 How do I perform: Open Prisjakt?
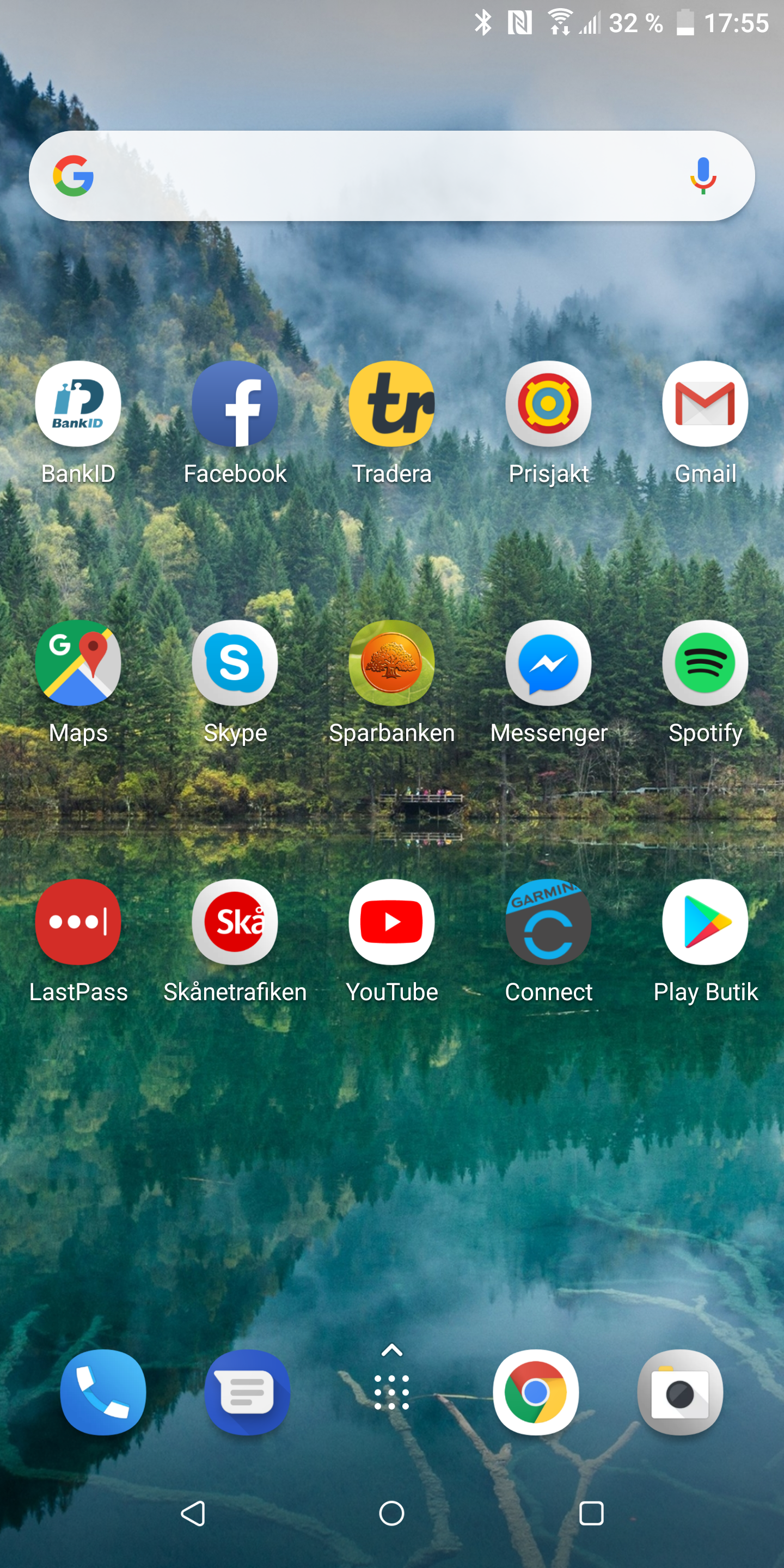(548, 404)
